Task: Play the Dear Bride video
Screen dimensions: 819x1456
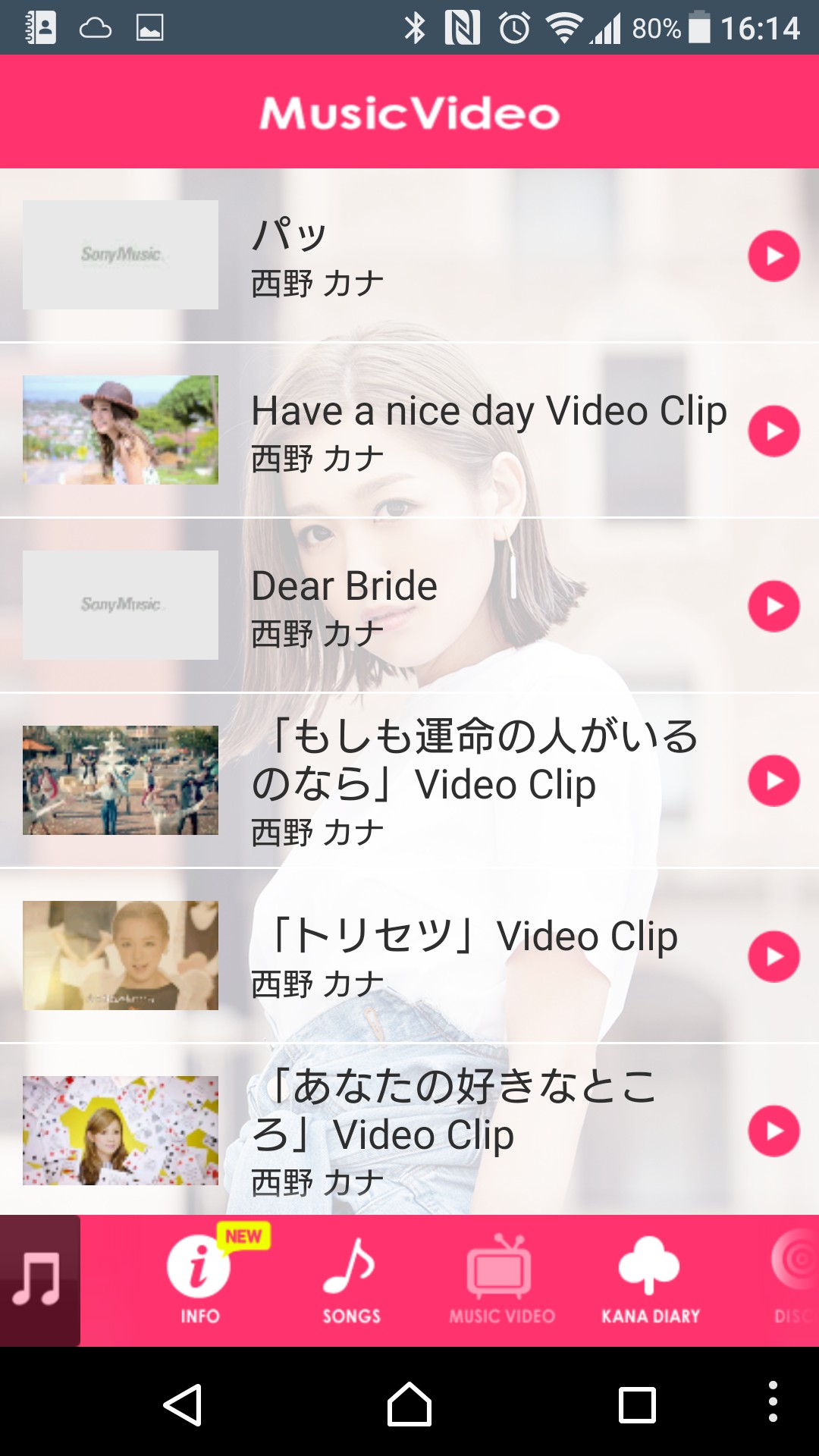Action: pos(773,607)
